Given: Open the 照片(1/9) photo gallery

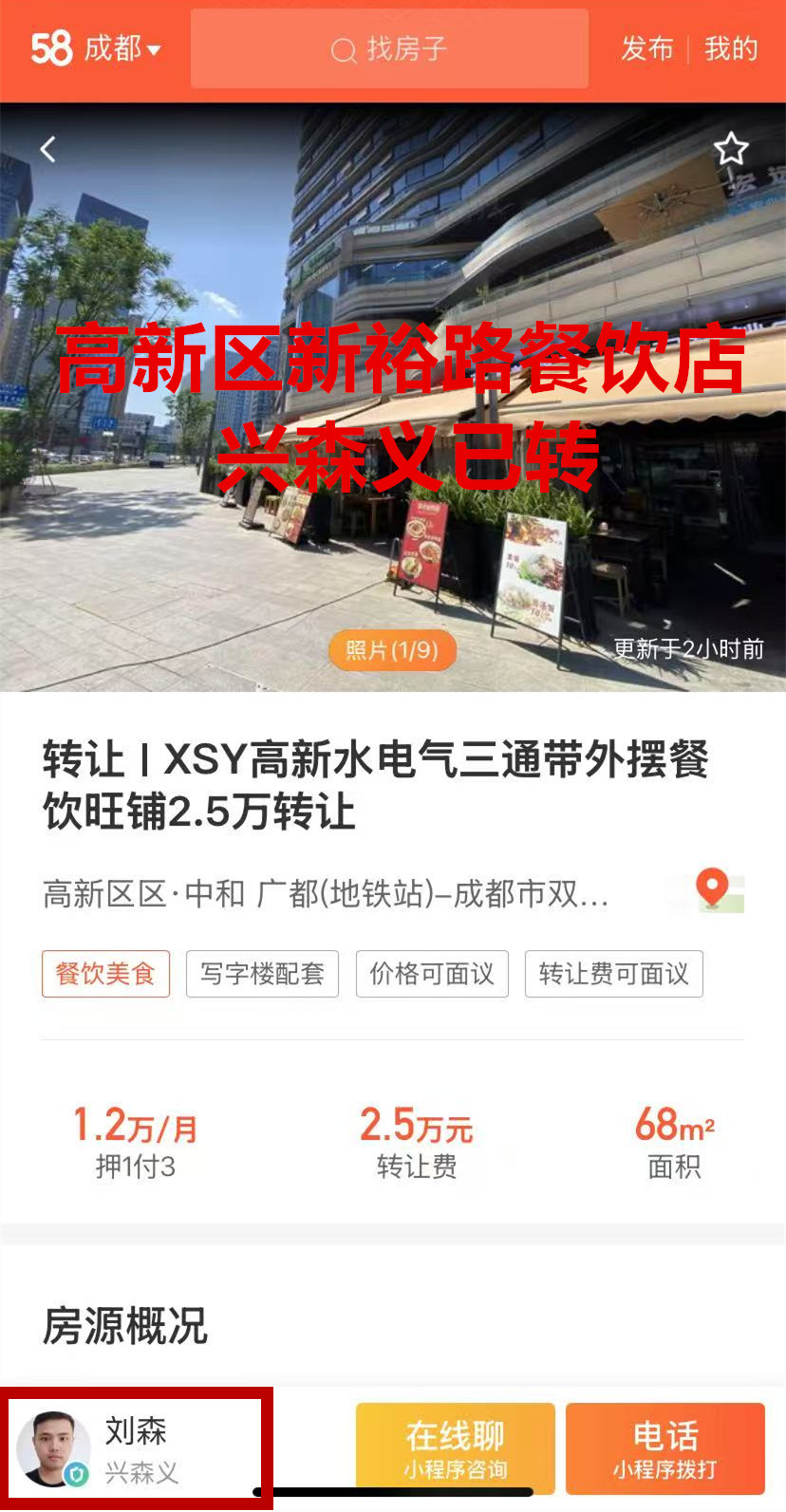Looking at the screenshot, I should pyautogui.click(x=392, y=650).
